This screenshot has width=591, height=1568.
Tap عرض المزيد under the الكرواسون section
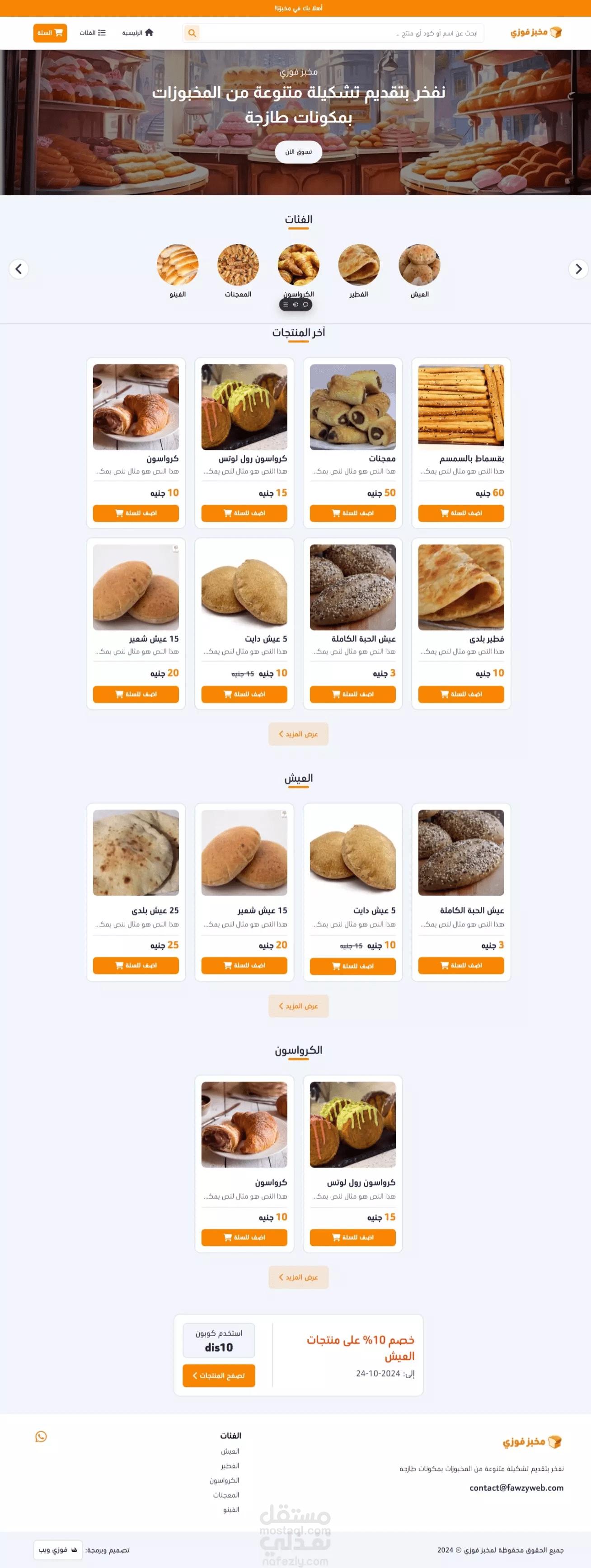(x=298, y=1277)
